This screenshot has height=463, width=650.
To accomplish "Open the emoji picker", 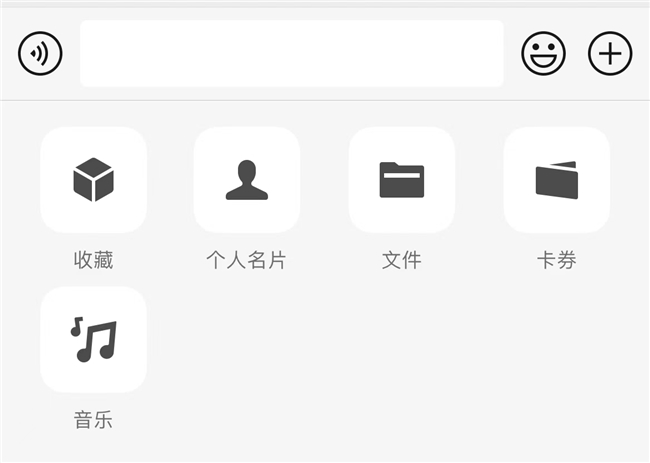I will (543, 53).
